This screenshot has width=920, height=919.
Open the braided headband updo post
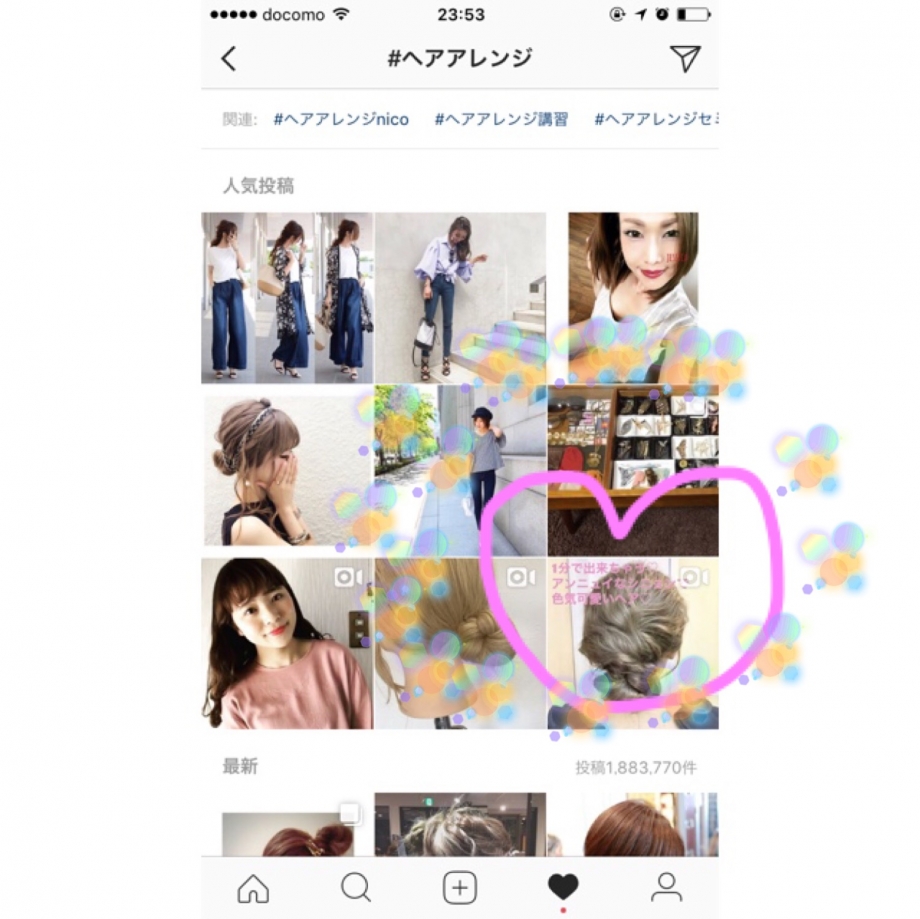287,470
